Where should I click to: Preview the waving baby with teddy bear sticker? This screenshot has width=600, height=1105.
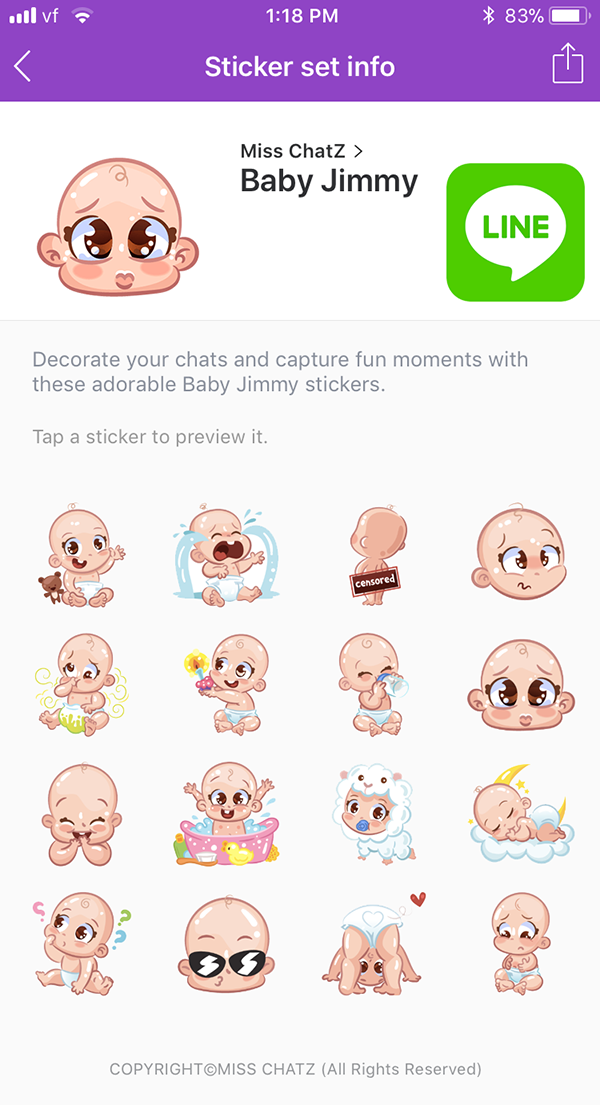pyautogui.click(x=82, y=557)
